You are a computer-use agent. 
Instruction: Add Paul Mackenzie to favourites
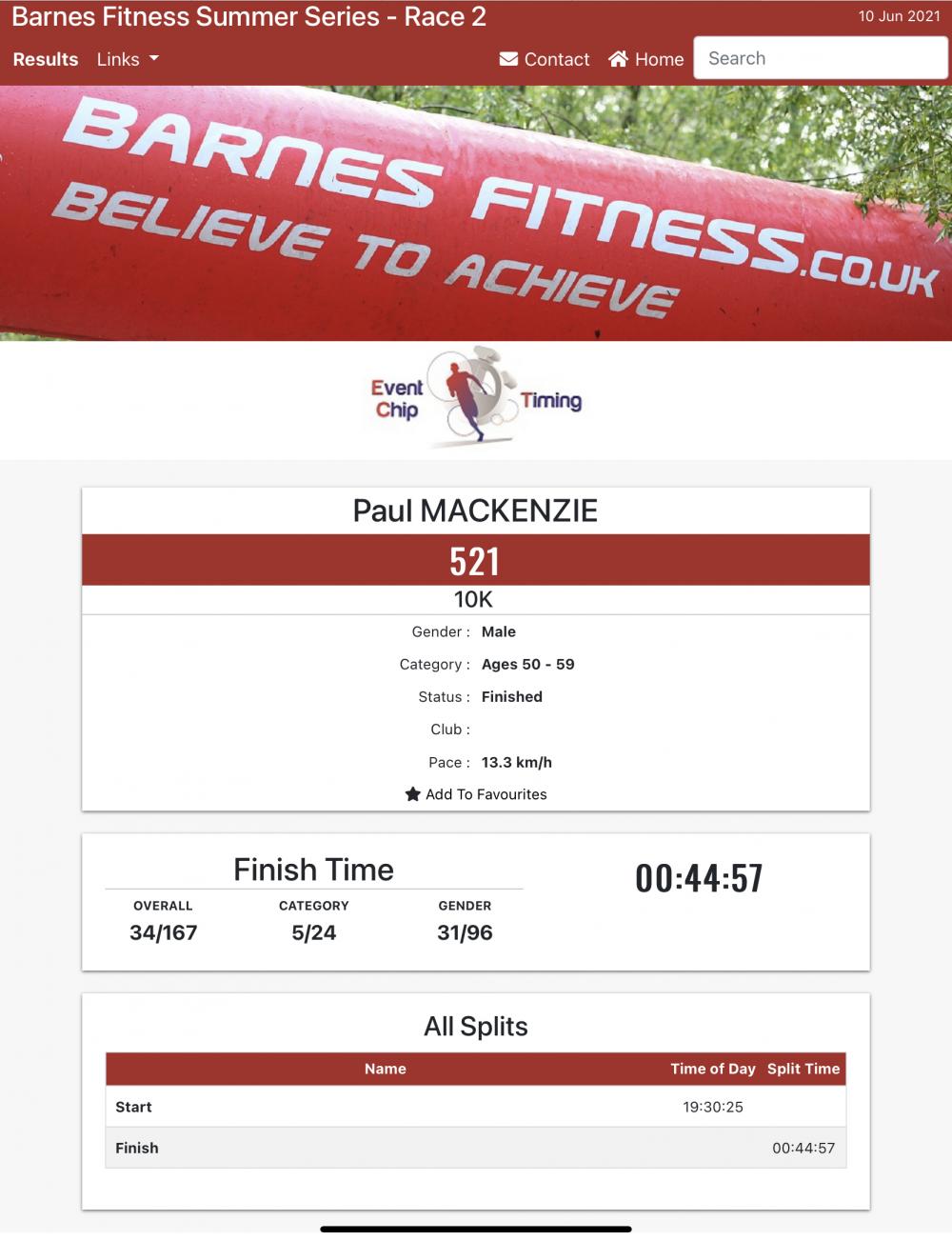476,794
